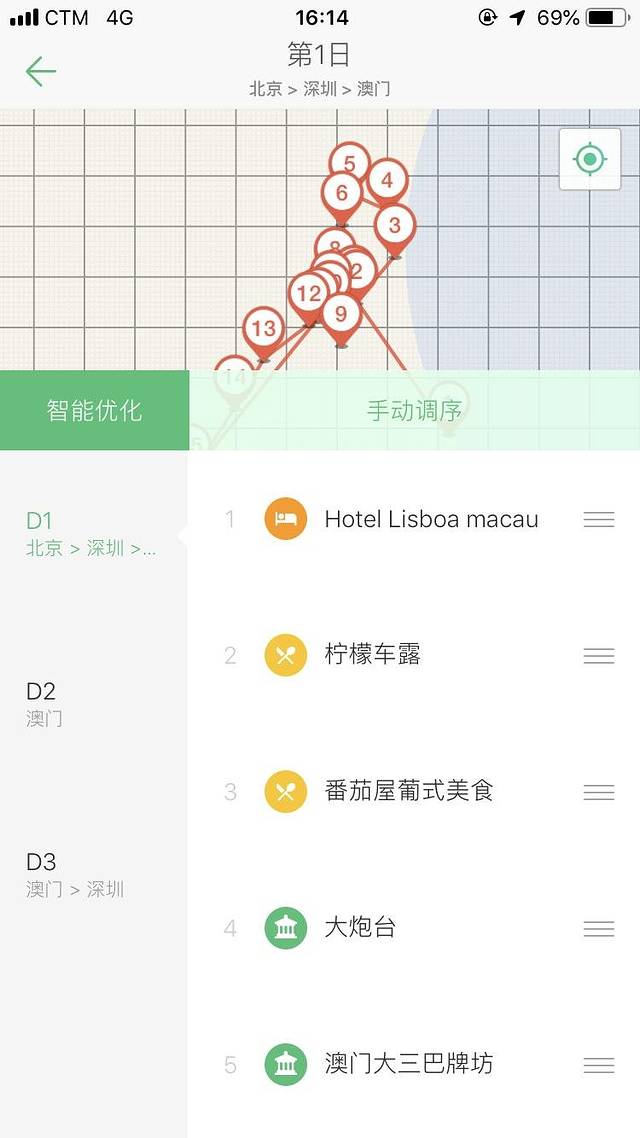The image size is (640, 1138).
Task: Tap map pin number 3
Action: click(394, 227)
